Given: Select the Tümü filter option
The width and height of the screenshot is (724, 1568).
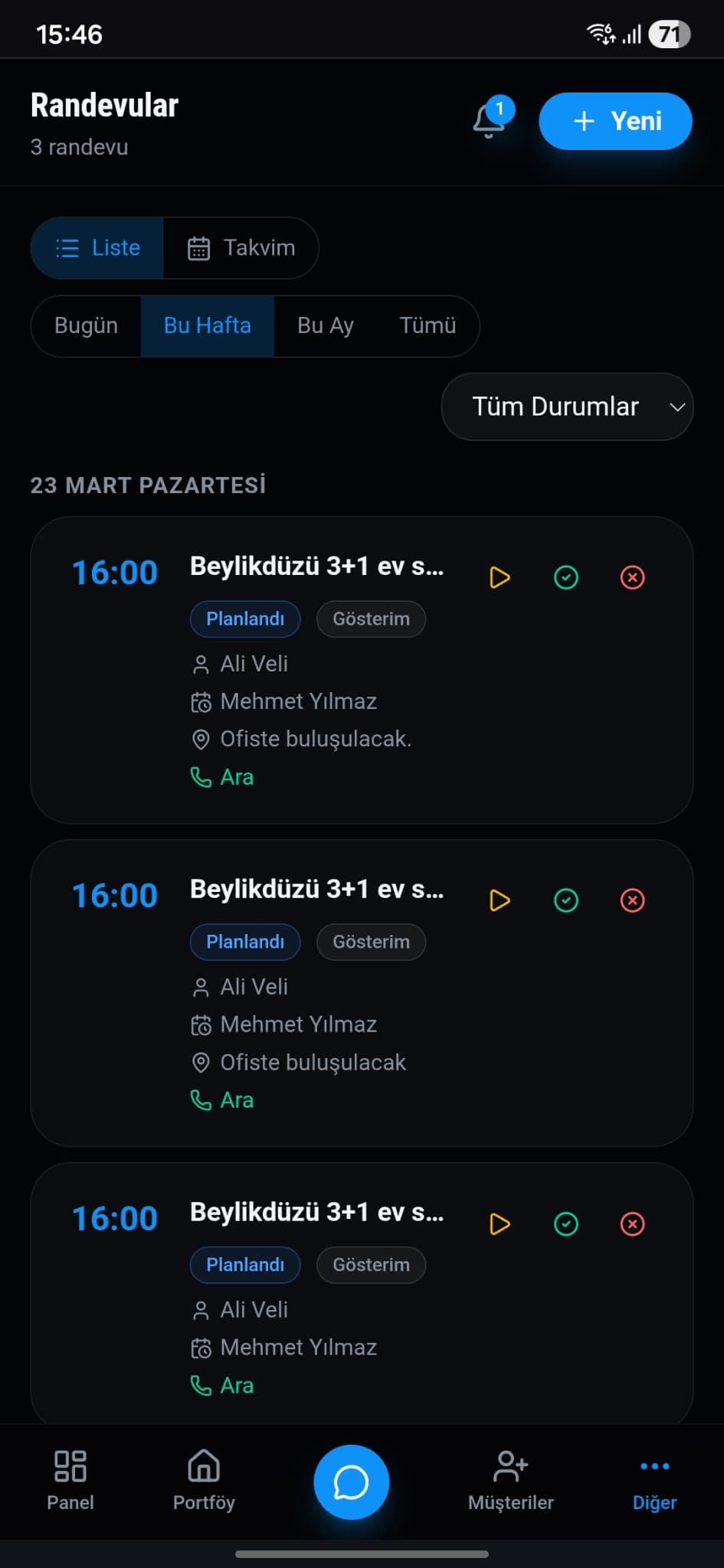Looking at the screenshot, I should pos(427,325).
